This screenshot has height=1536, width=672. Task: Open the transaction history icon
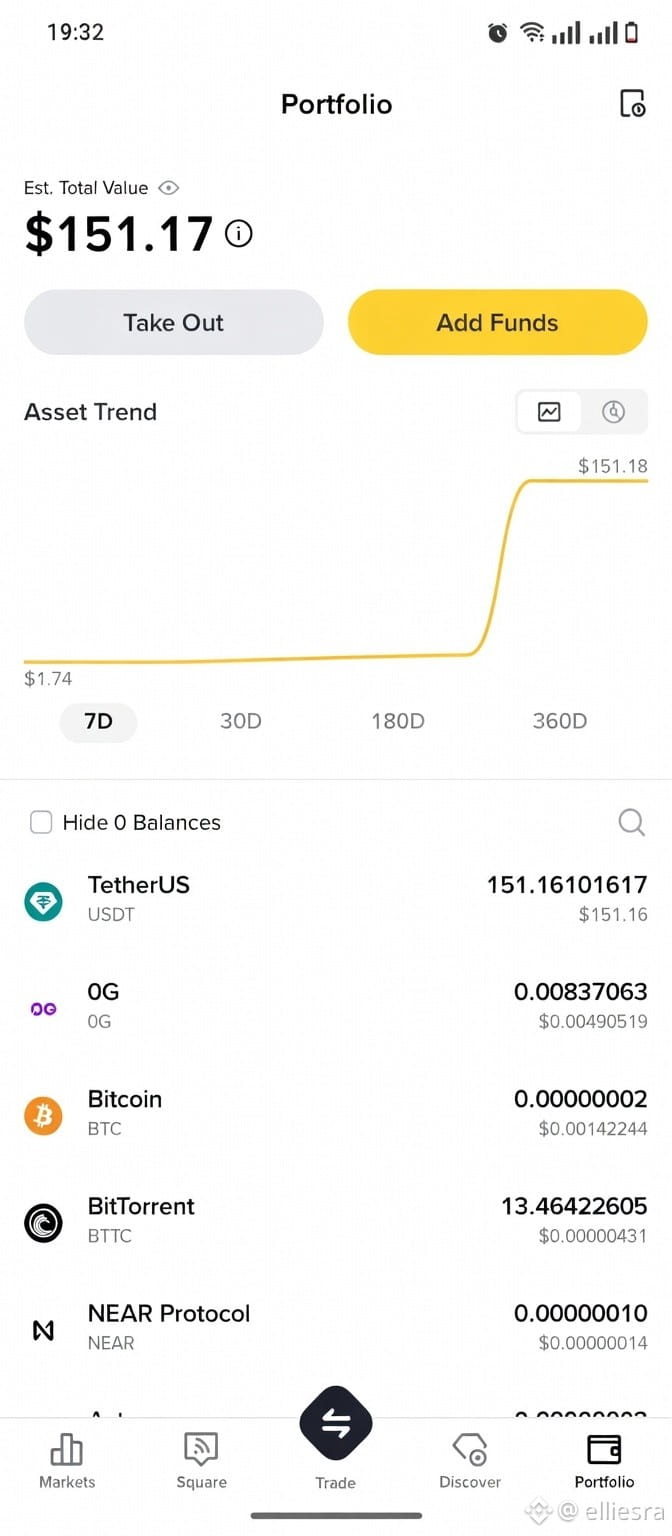coord(632,104)
